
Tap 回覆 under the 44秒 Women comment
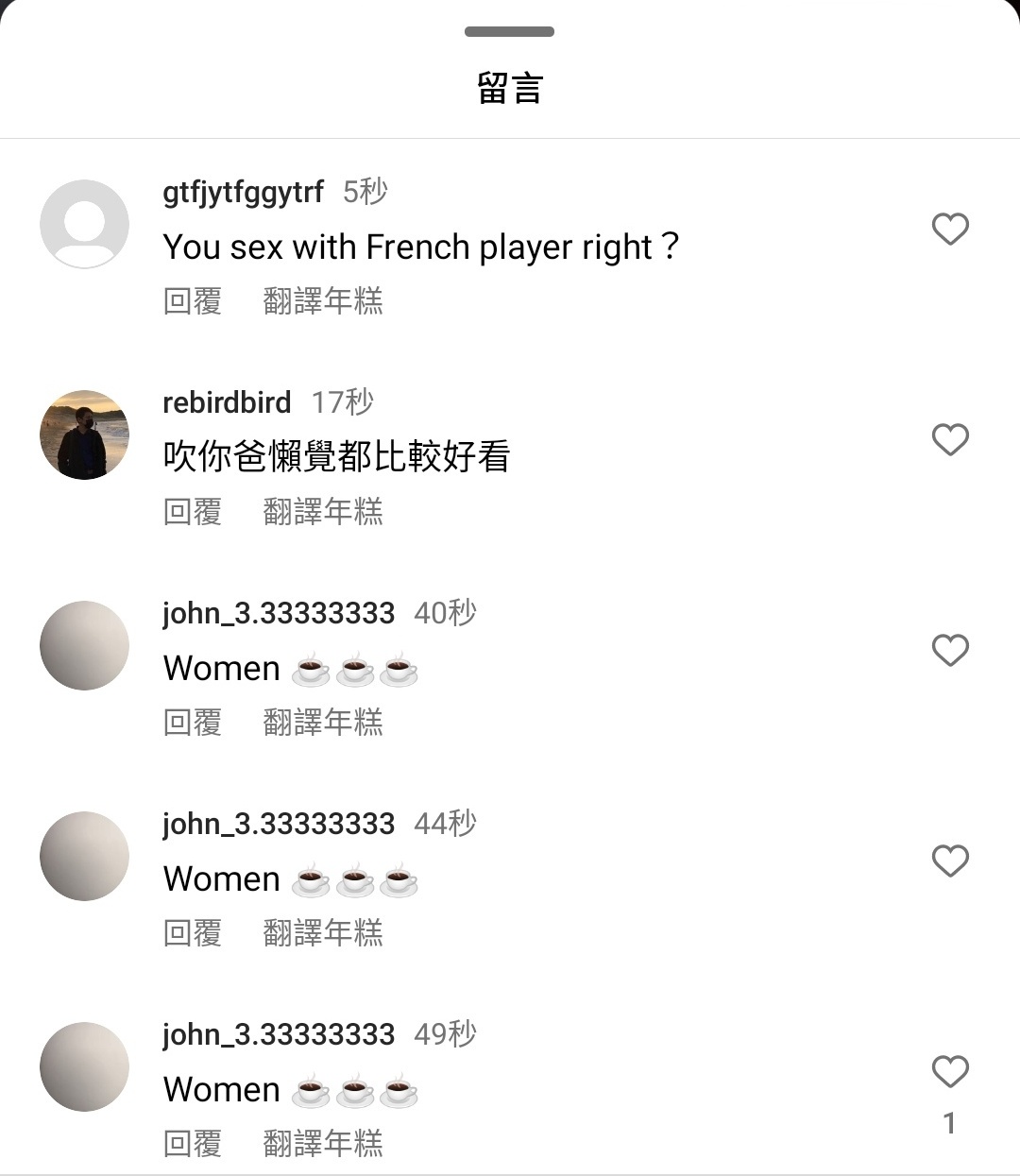193,933
